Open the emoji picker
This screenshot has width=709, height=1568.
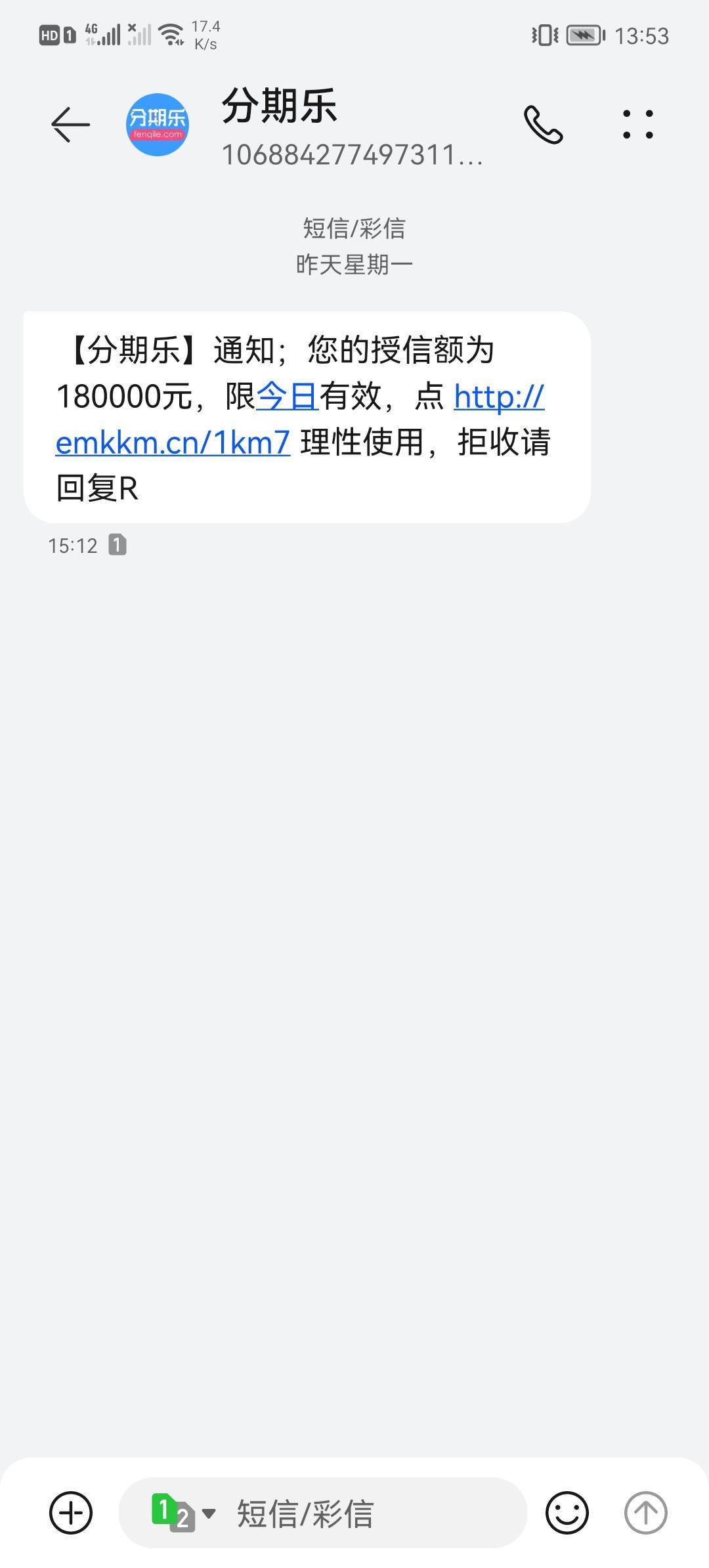point(567,1513)
